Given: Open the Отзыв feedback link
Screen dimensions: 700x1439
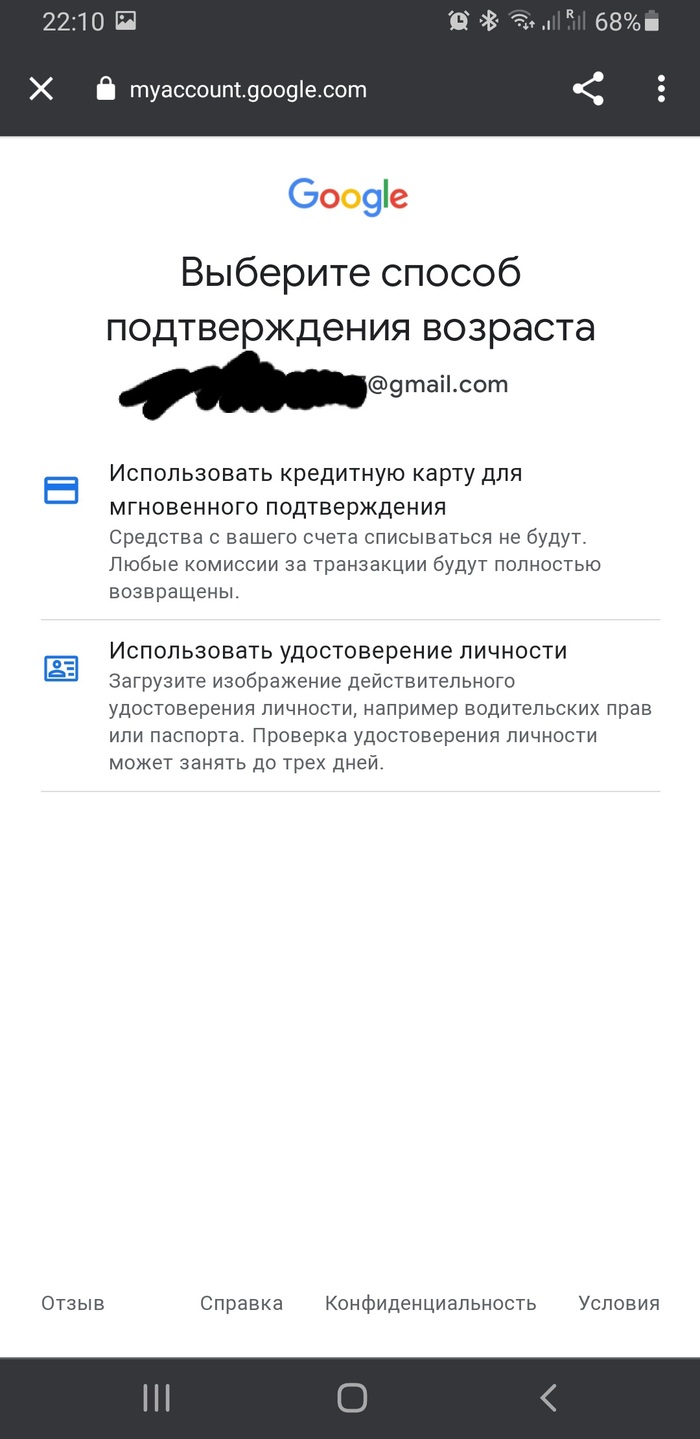Looking at the screenshot, I should click(x=73, y=1303).
